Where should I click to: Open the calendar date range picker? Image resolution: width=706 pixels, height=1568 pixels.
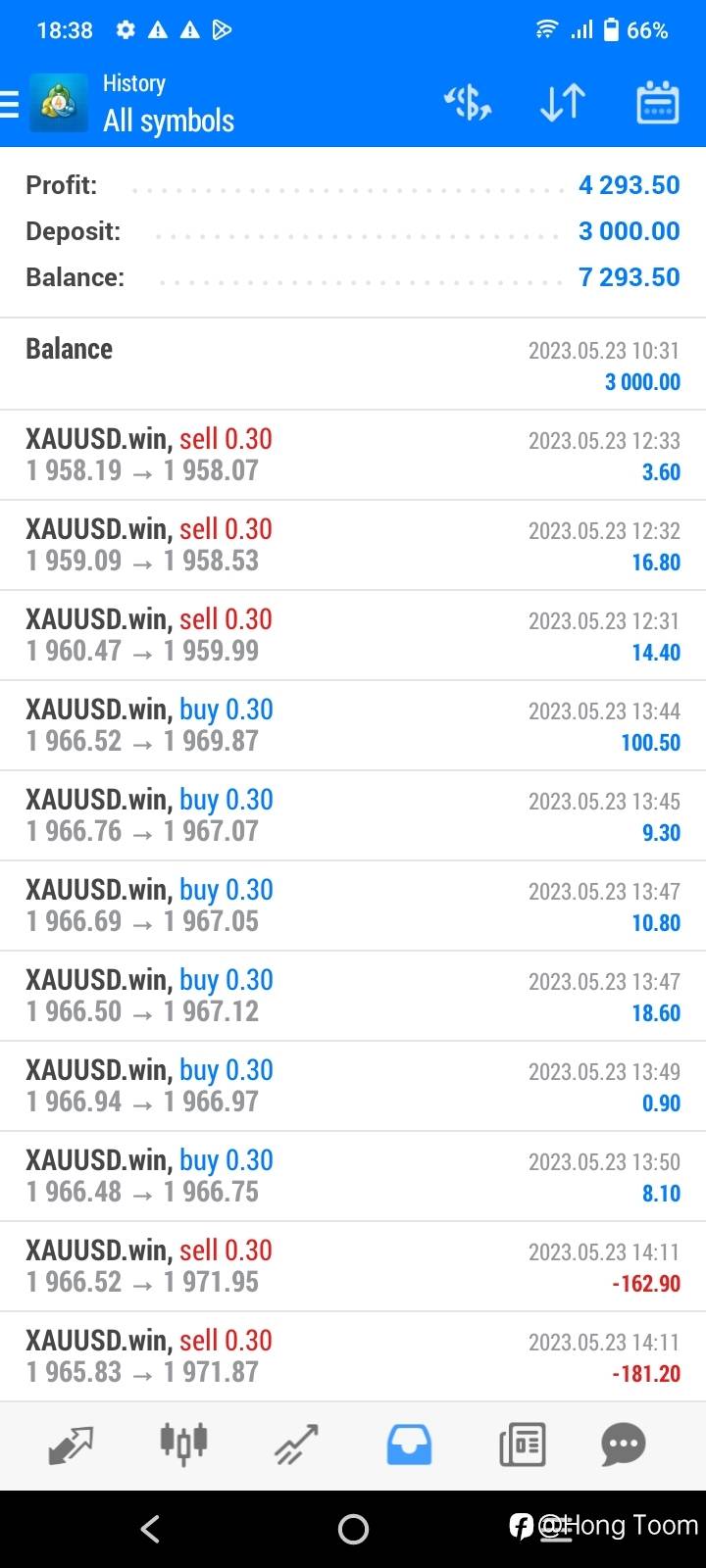coord(658,103)
